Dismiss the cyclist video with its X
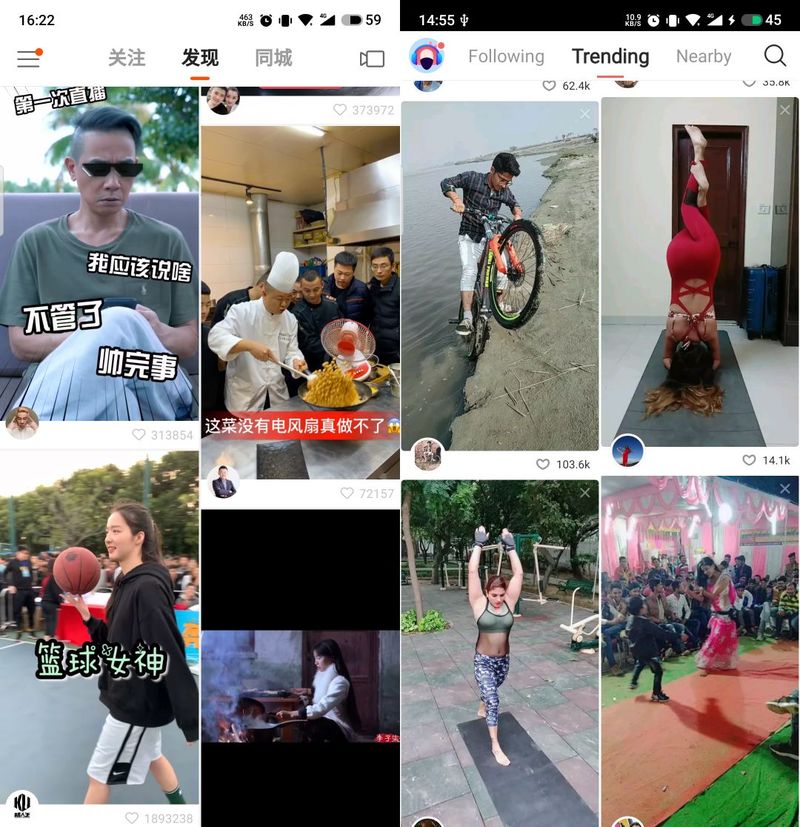This screenshot has height=827, width=800. pyautogui.click(x=585, y=114)
